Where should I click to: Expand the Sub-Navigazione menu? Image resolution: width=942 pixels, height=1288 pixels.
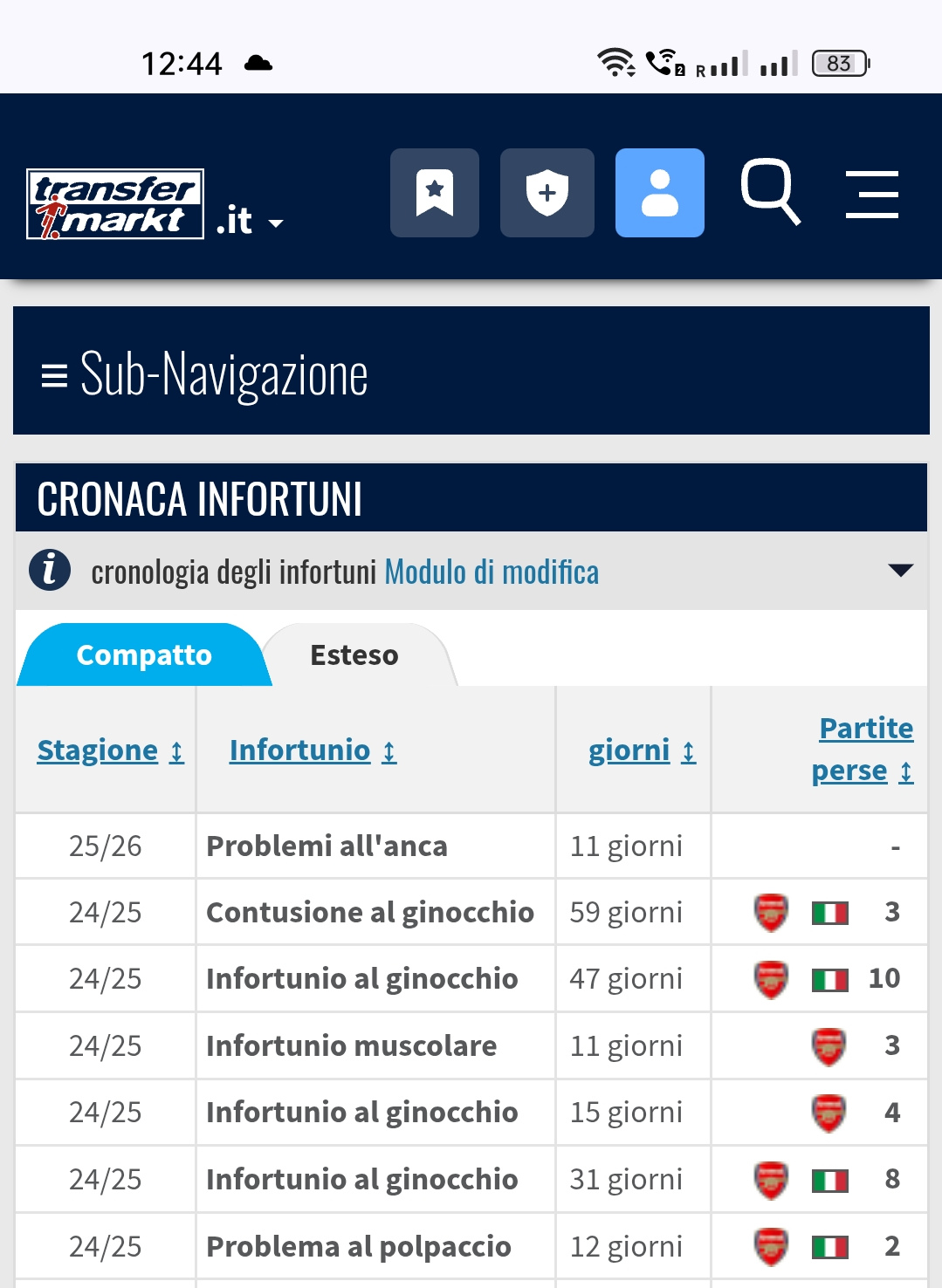(x=206, y=373)
